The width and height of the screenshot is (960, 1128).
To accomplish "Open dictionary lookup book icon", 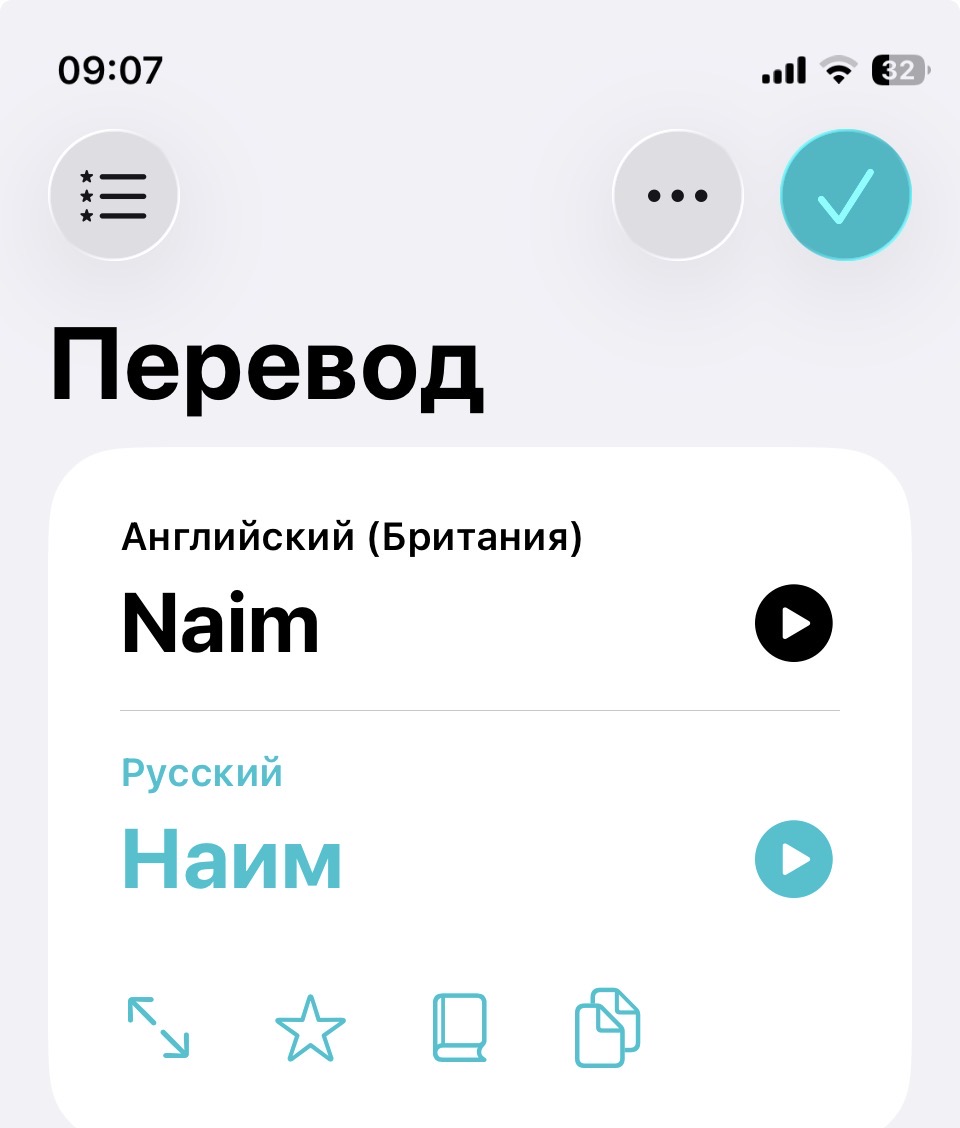I will pyautogui.click(x=459, y=1027).
